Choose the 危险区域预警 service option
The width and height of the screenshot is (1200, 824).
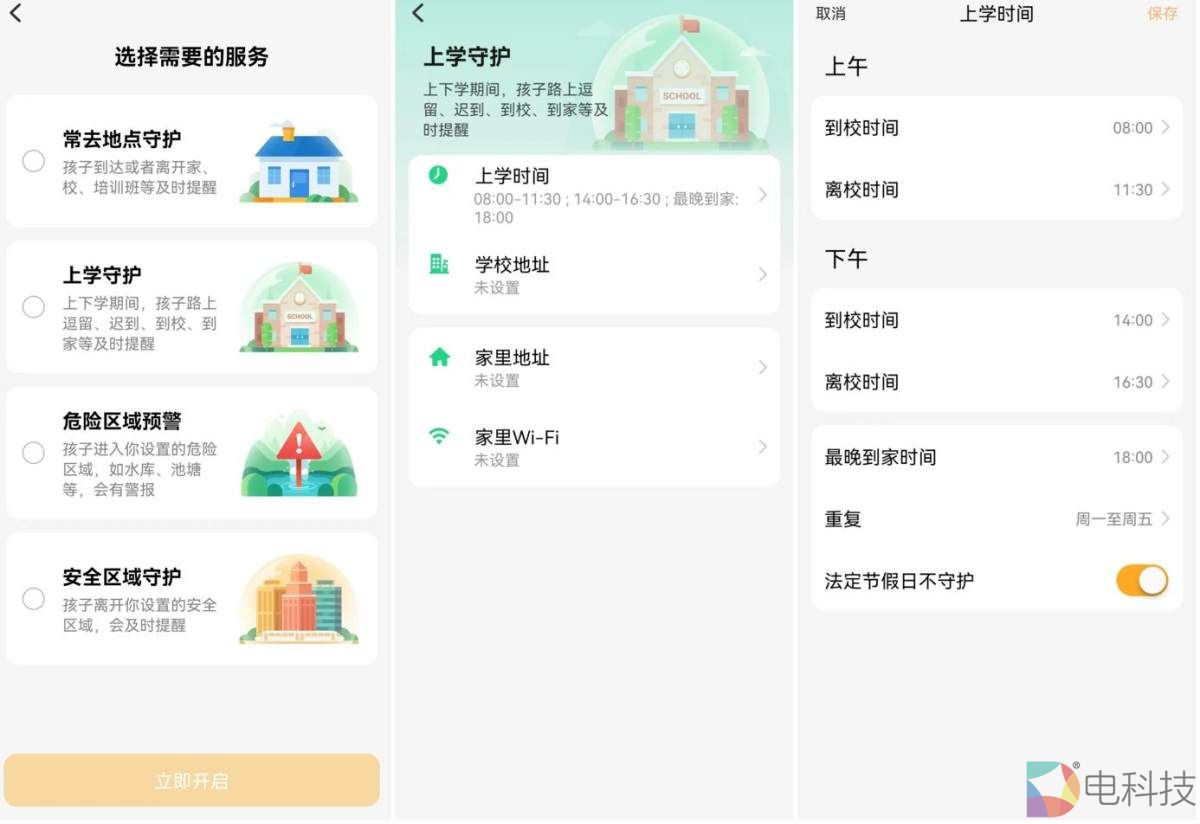click(34, 453)
